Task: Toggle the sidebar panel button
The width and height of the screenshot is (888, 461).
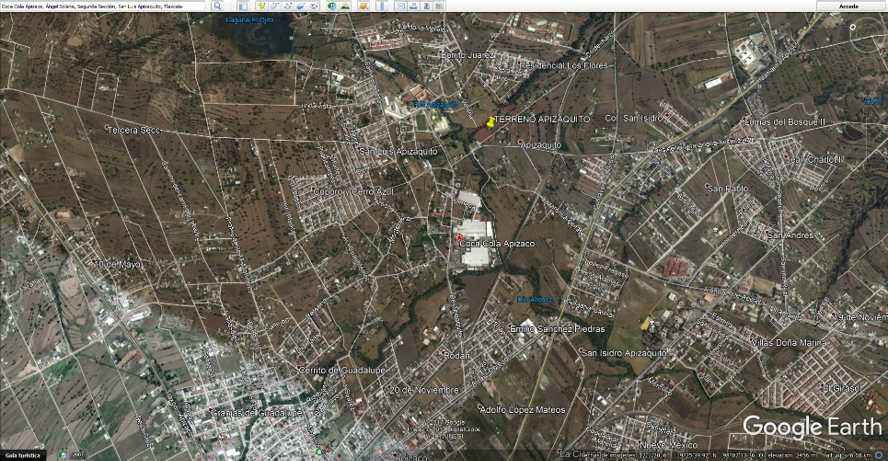Action: [x=243, y=6]
